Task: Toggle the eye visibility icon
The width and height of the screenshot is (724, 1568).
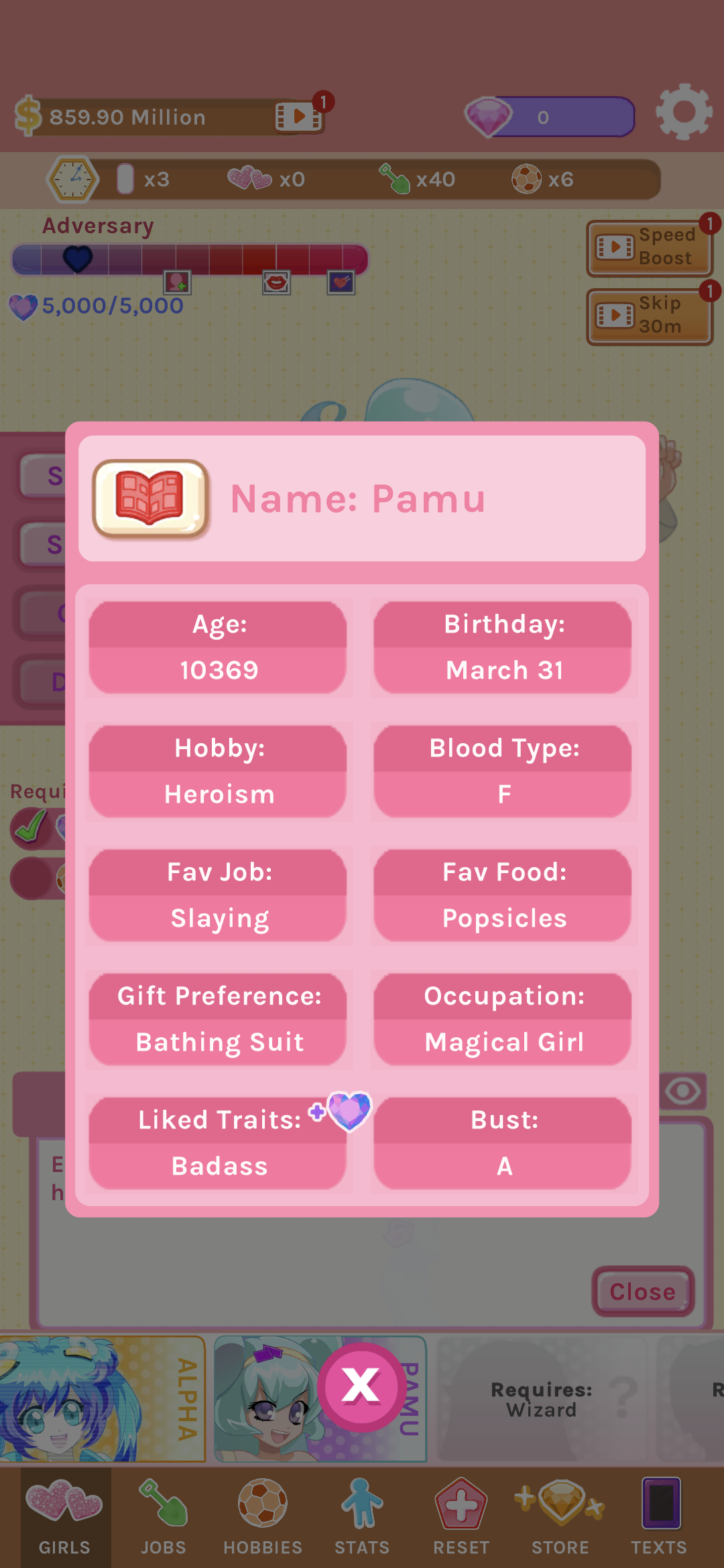Action: pyautogui.click(x=682, y=1091)
